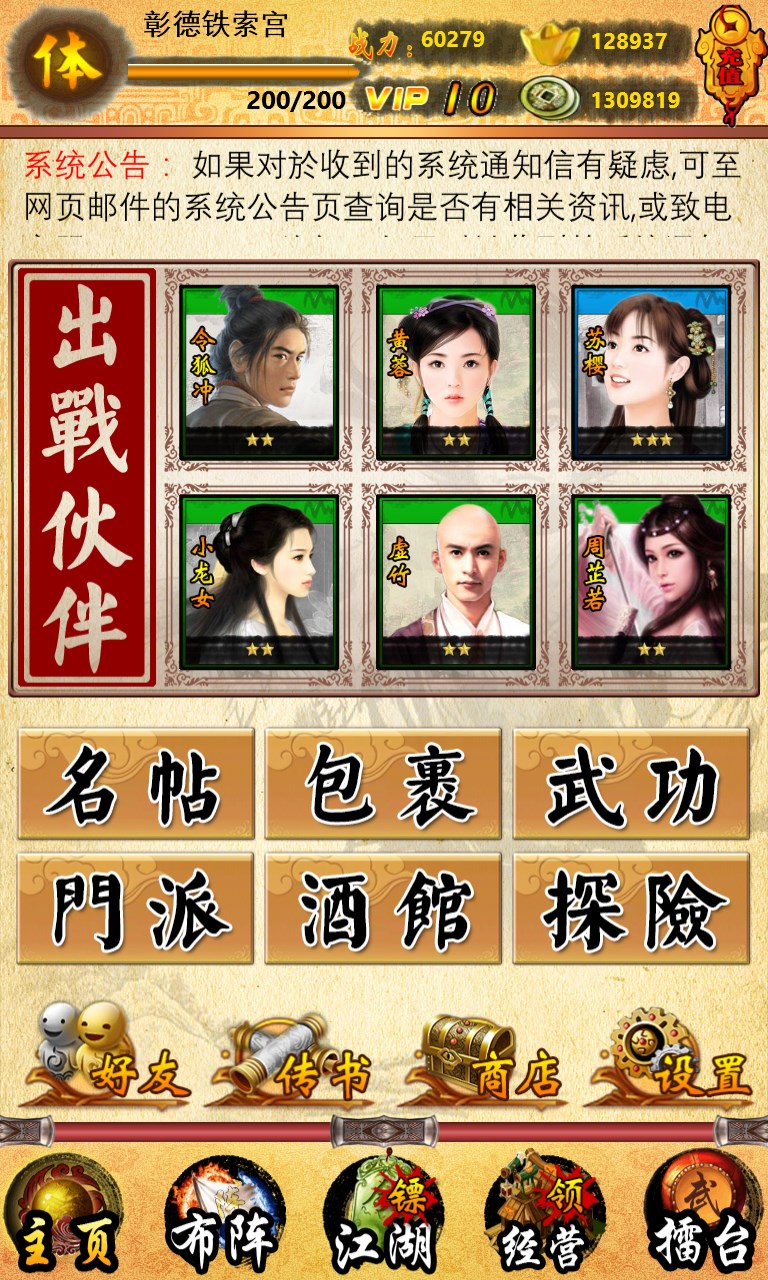
Task: Open the 令狐冲 partner card
Action: pos(259,372)
